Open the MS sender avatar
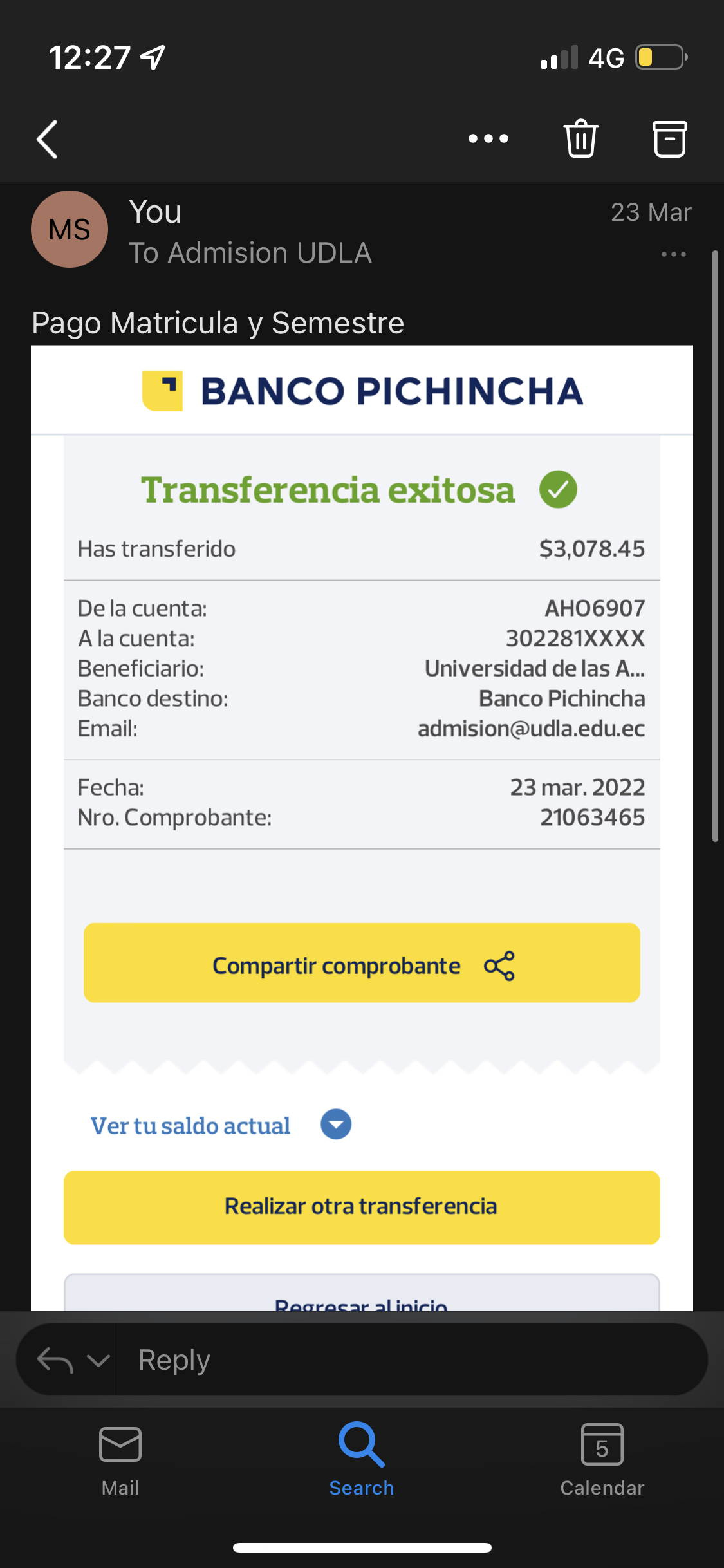This screenshot has height=1568, width=724. point(70,229)
